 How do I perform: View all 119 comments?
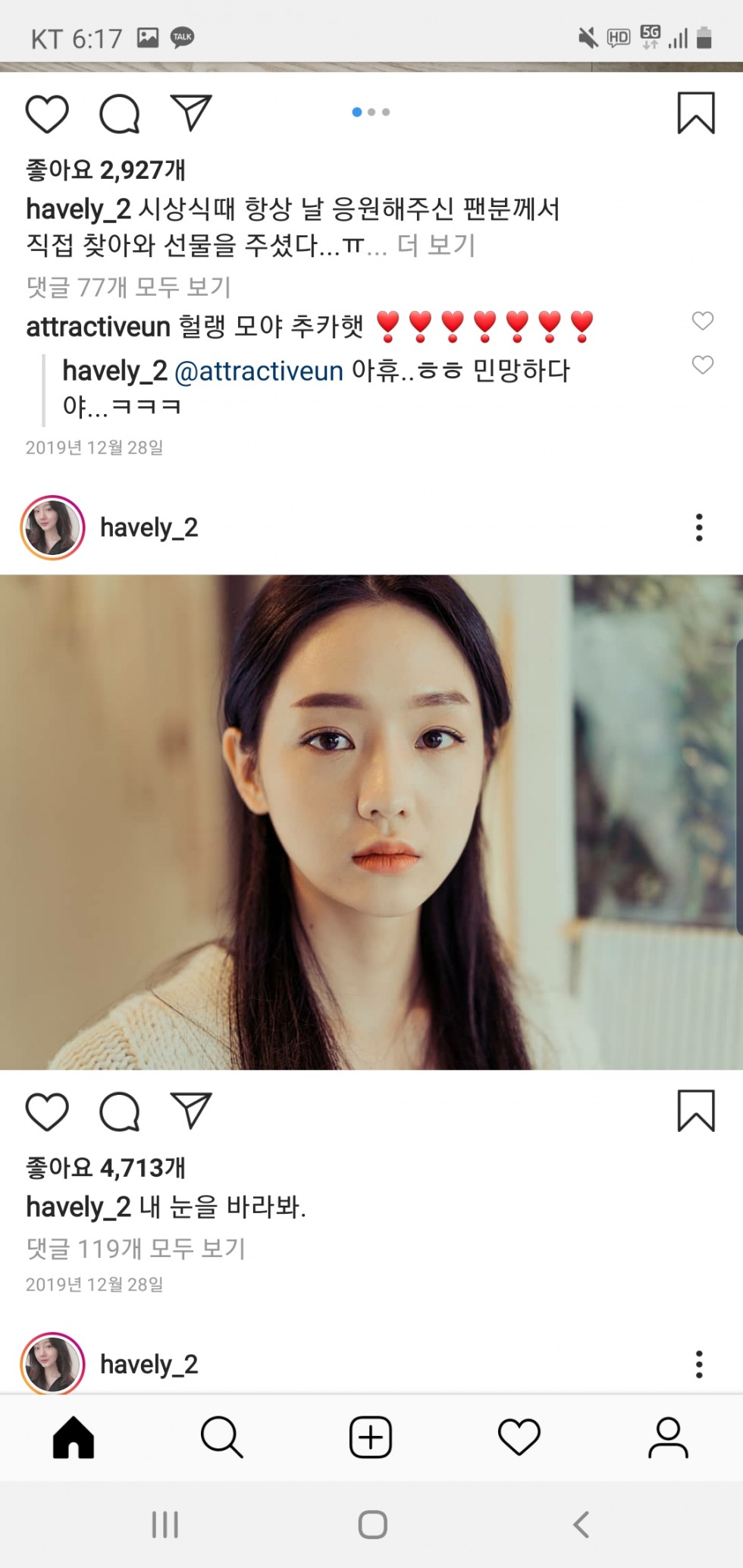coord(136,1249)
